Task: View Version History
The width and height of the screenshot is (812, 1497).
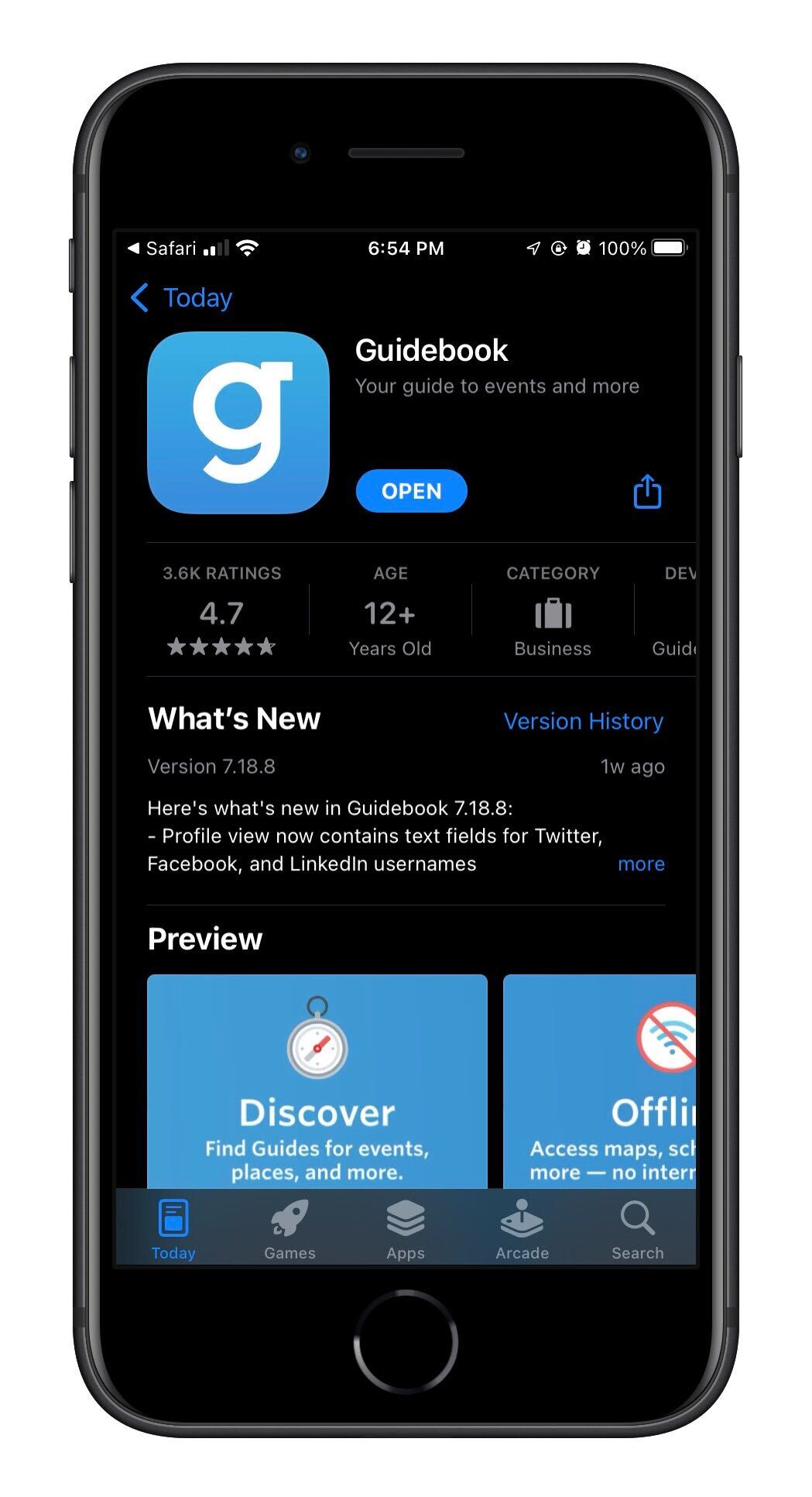Action: pos(583,721)
